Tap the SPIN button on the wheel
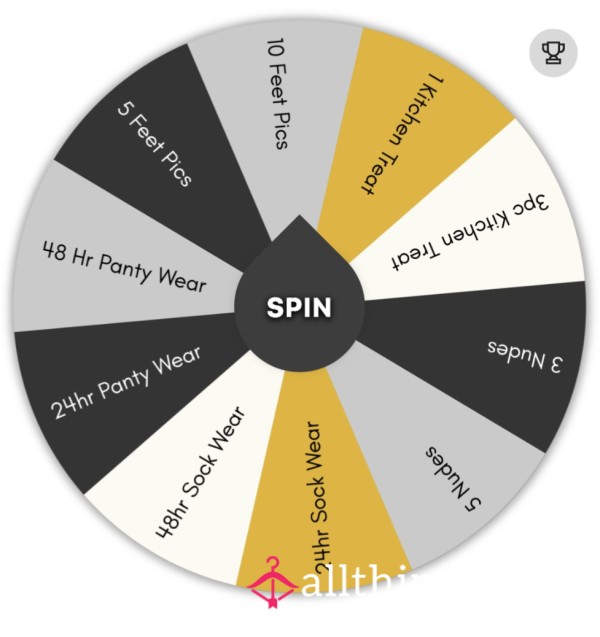 click(x=298, y=307)
